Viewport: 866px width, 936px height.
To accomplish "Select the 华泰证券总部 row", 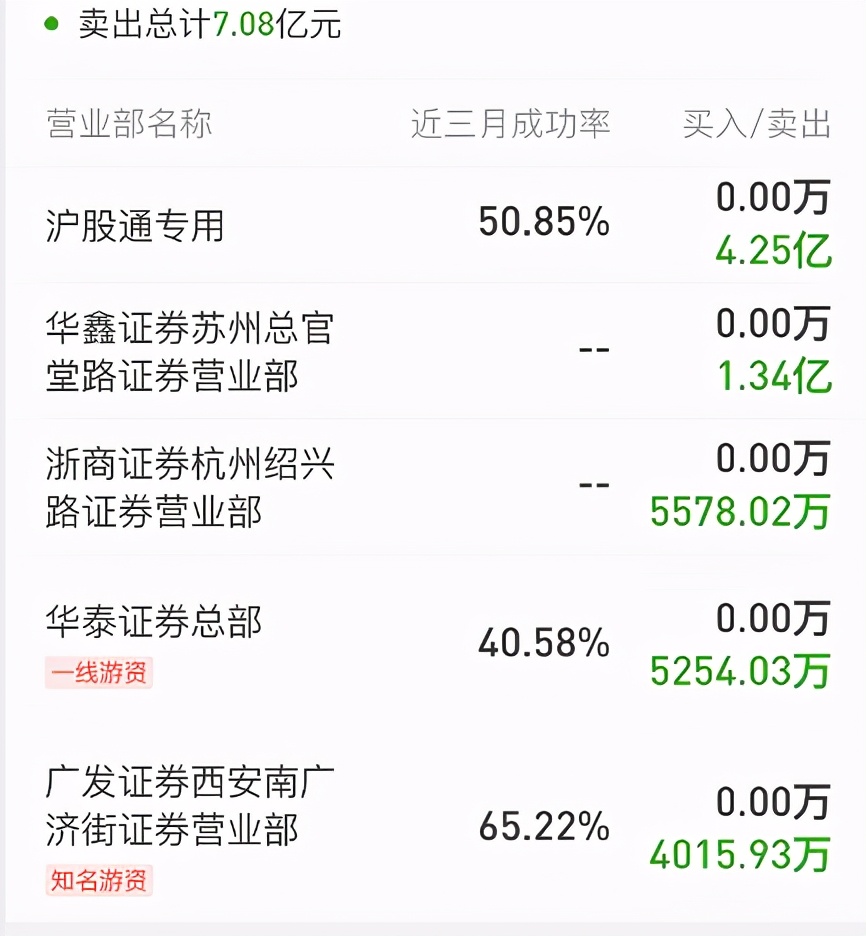I will 155,622.
